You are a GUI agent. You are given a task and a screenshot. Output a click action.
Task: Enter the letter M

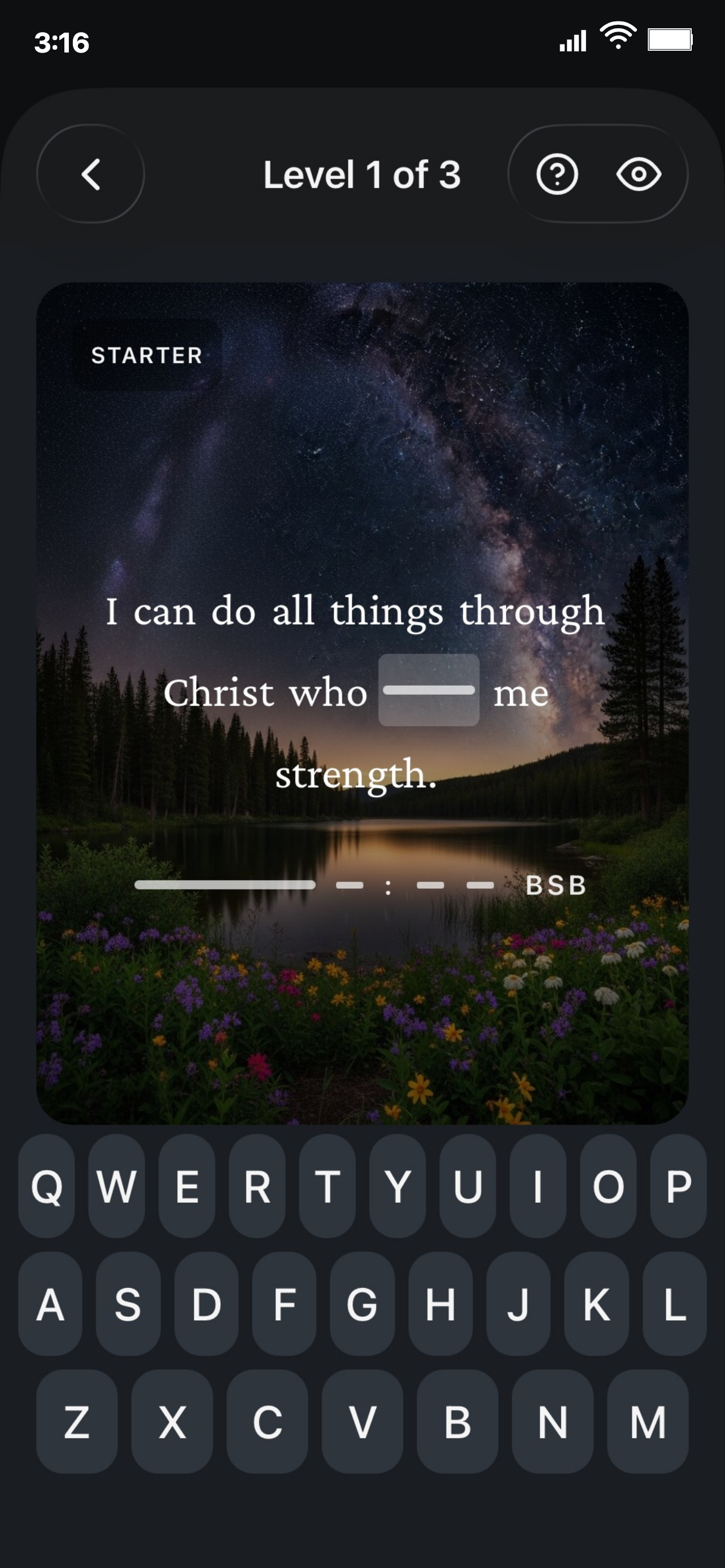(648, 1421)
